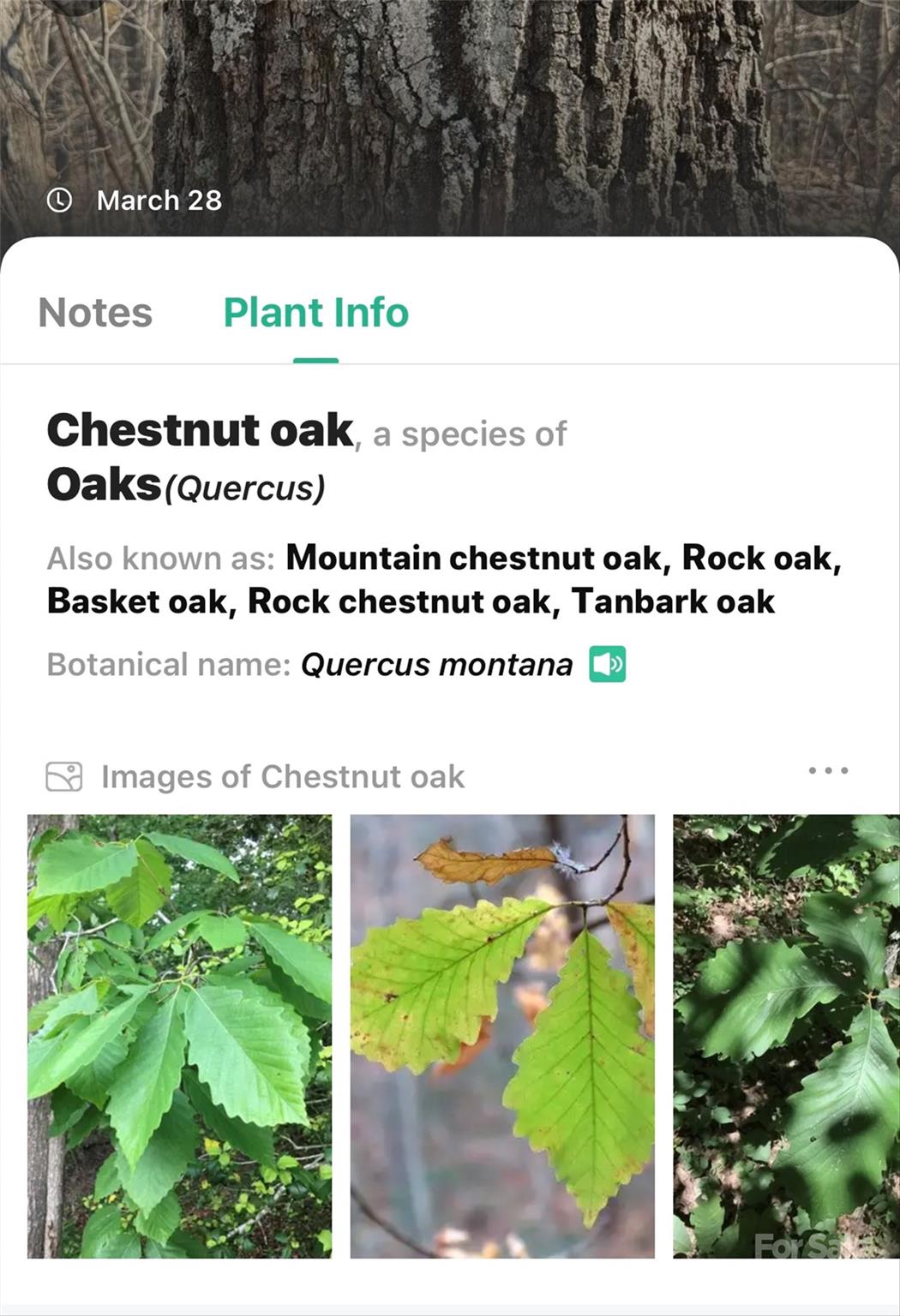Open the first Chestnut oak leaf cluster image

pyautogui.click(x=179, y=1035)
